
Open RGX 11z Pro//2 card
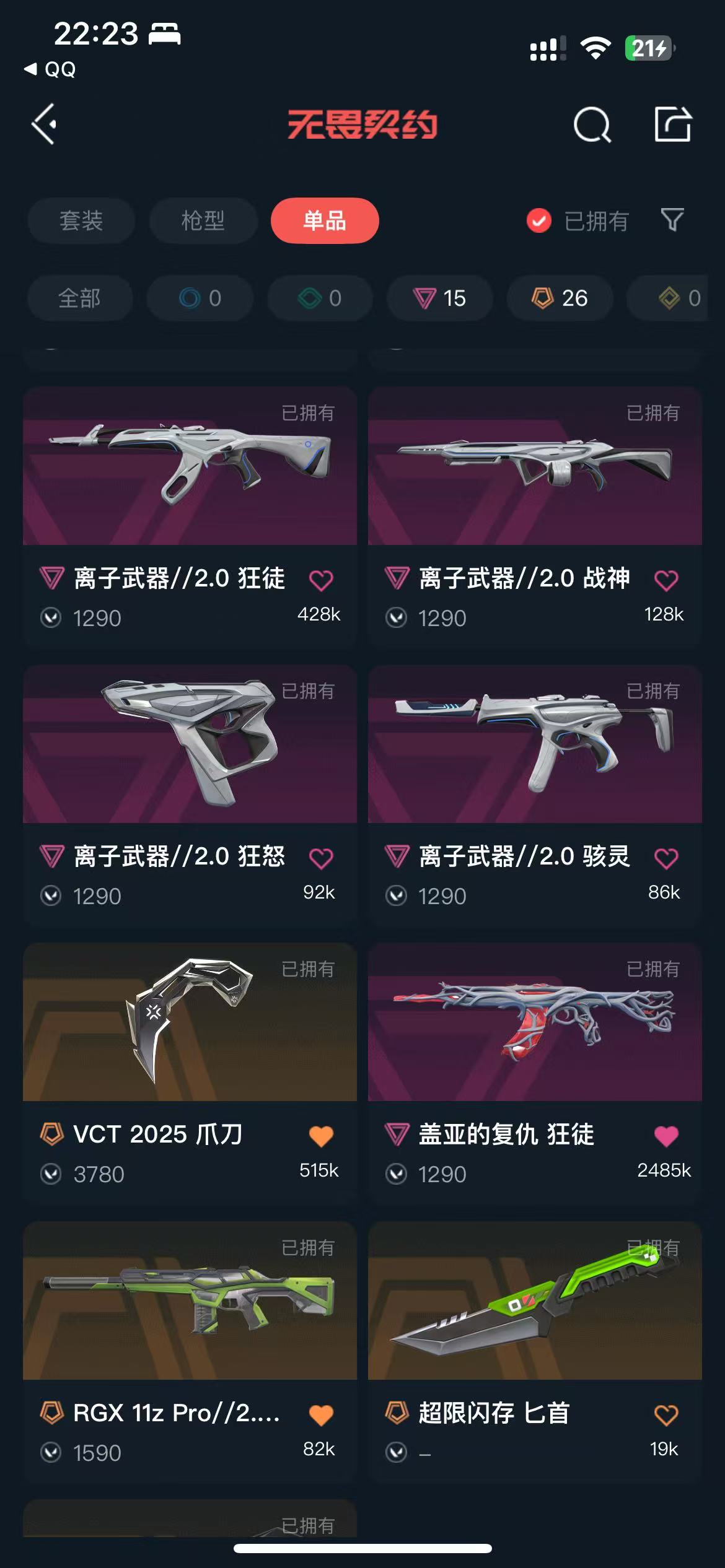(x=190, y=1352)
